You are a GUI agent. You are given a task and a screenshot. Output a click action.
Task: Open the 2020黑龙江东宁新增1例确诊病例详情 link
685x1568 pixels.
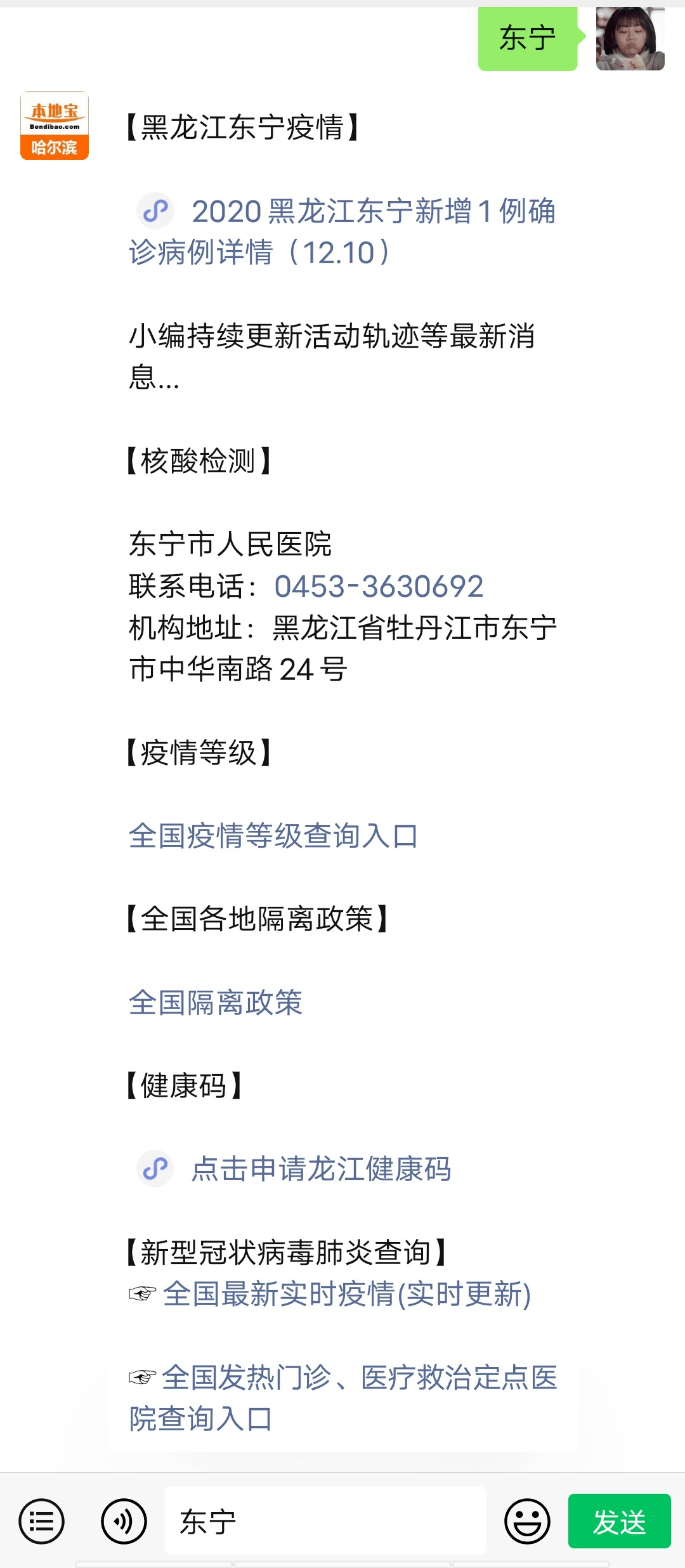pyautogui.click(x=342, y=232)
